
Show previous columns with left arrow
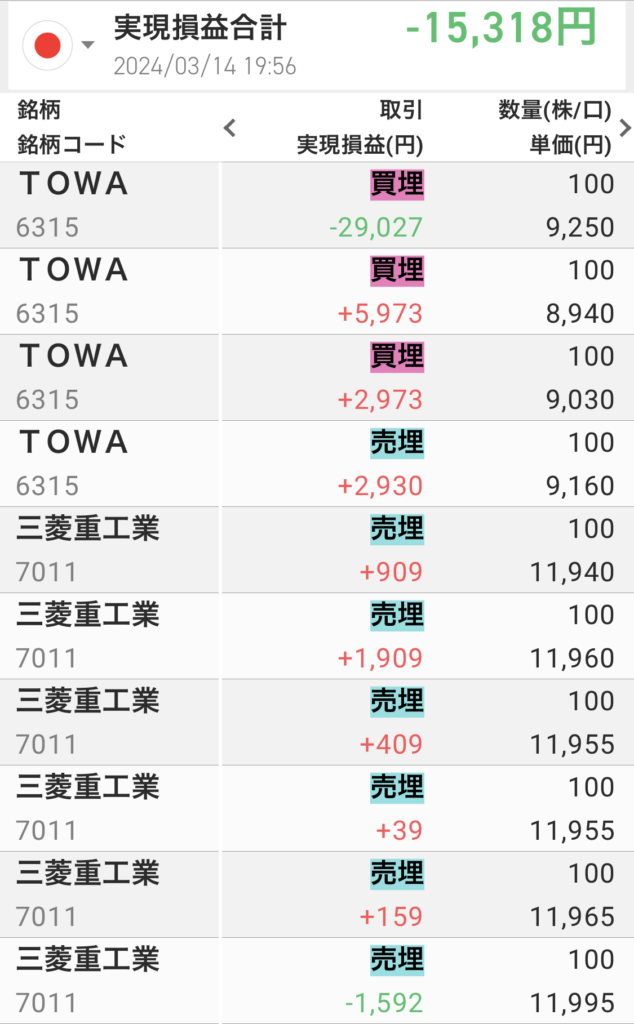tap(230, 127)
